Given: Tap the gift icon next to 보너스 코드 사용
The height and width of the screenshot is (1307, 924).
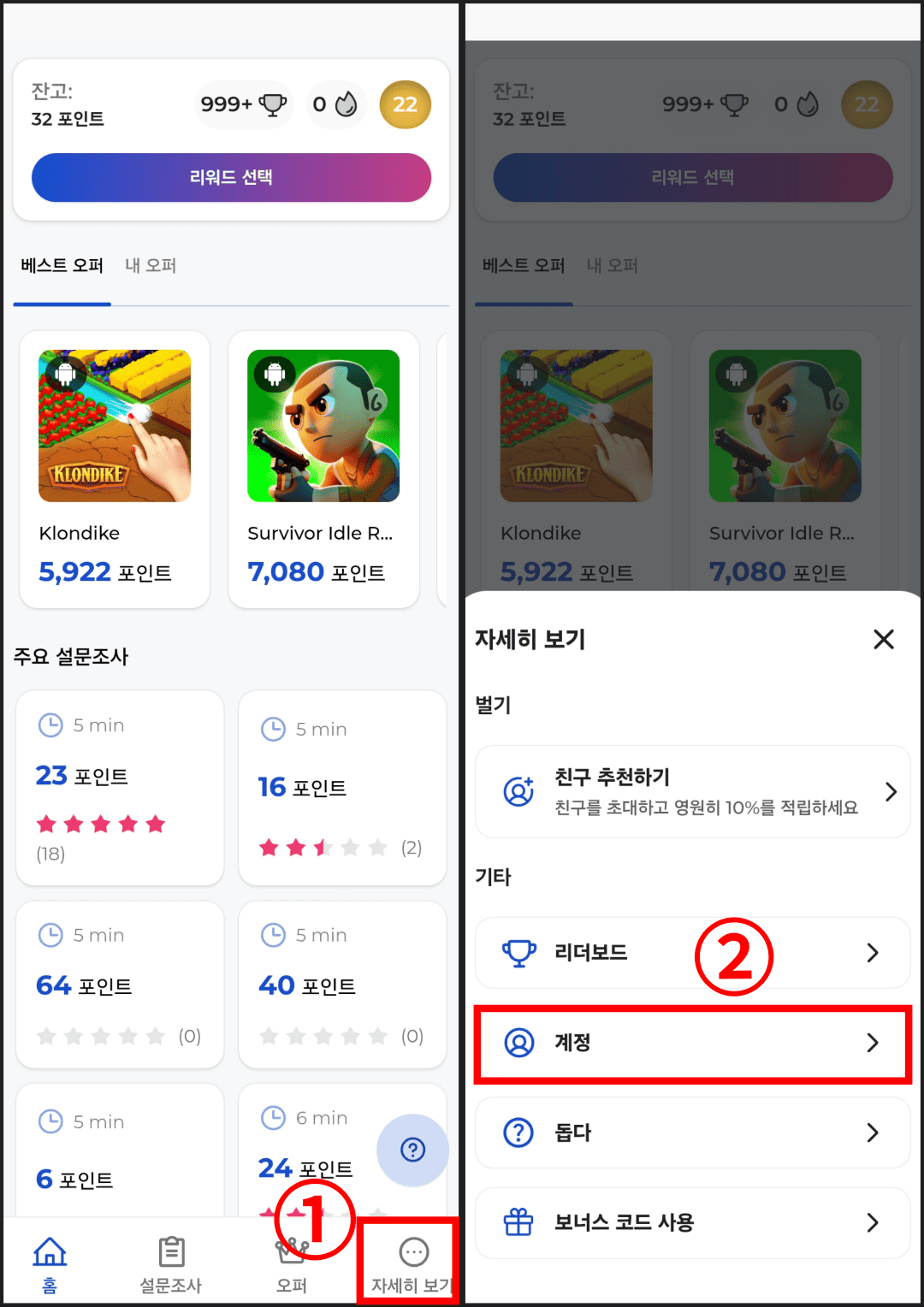Looking at the screenshot, I should (x=519, y=1223).
